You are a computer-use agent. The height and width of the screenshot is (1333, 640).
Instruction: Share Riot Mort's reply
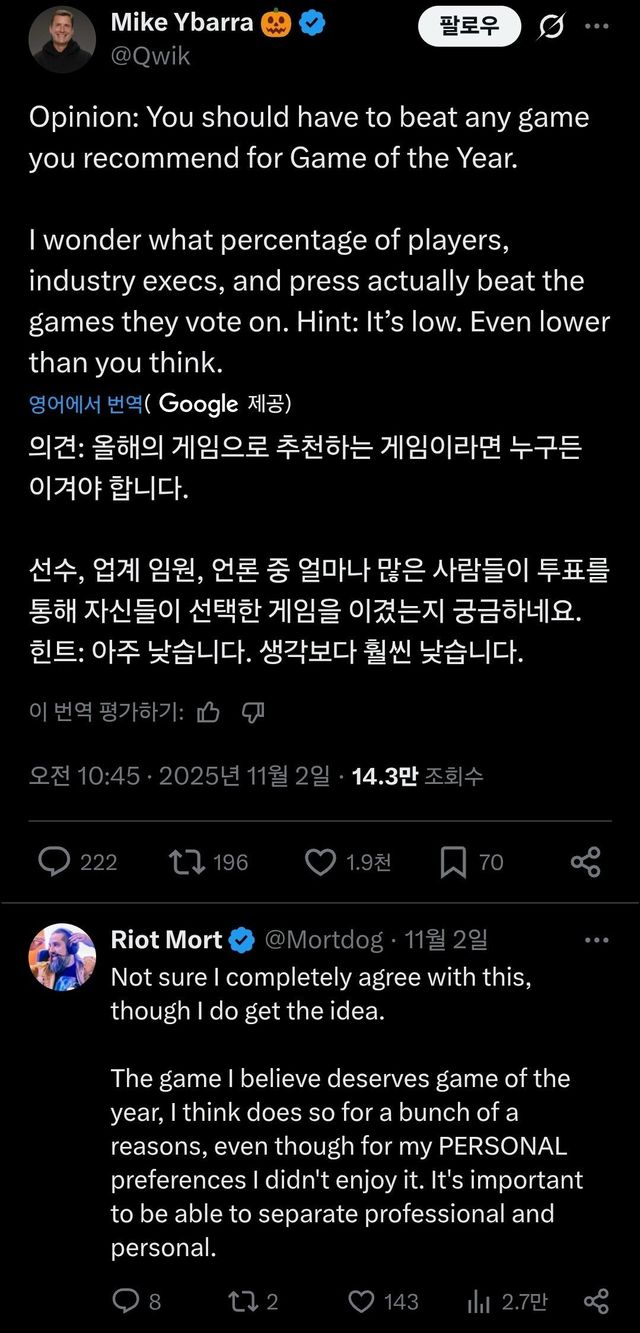tap(596, 1300)
